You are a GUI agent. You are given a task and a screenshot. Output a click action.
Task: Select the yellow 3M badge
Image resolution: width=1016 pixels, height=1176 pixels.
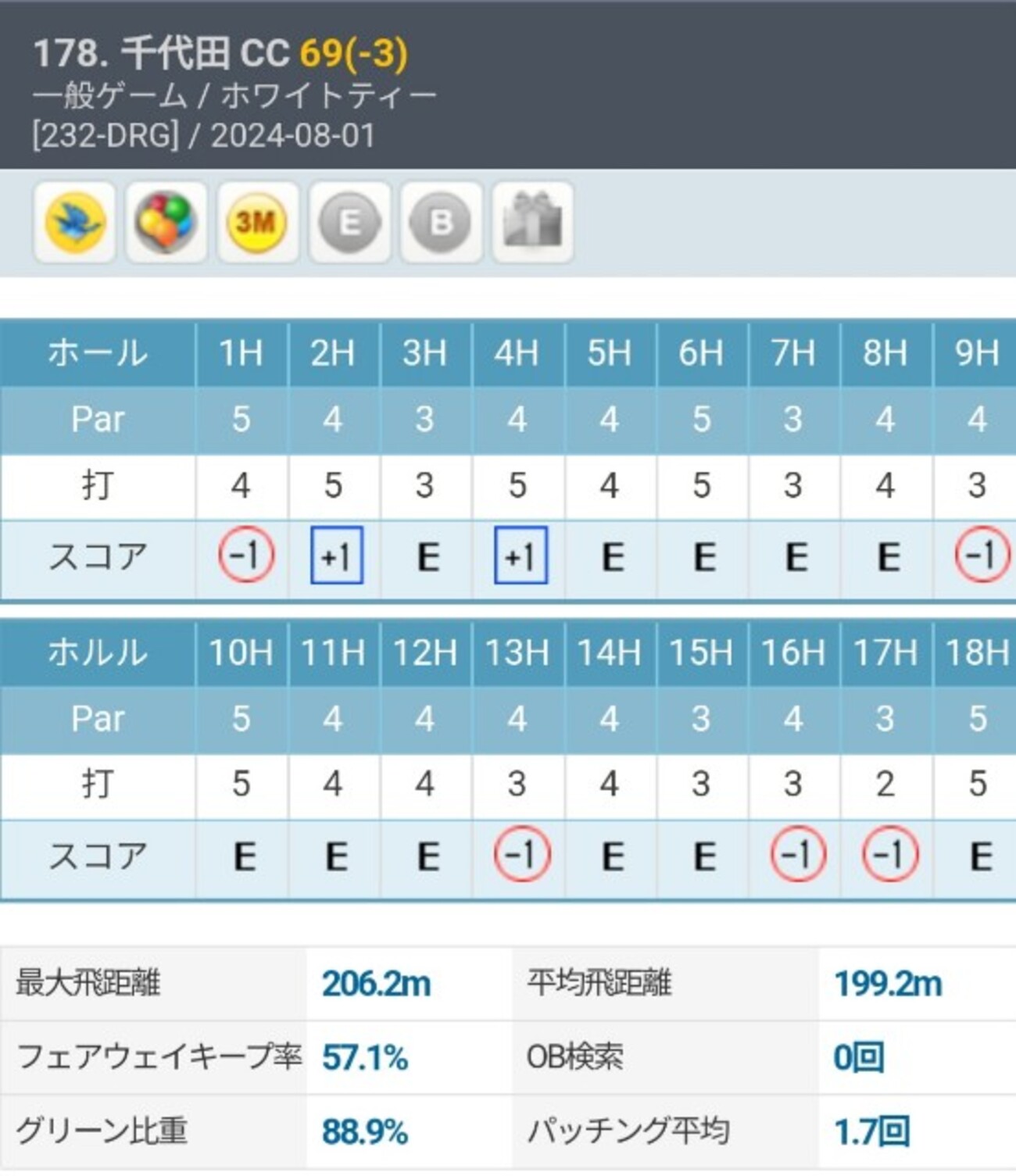tap(257, 222)
